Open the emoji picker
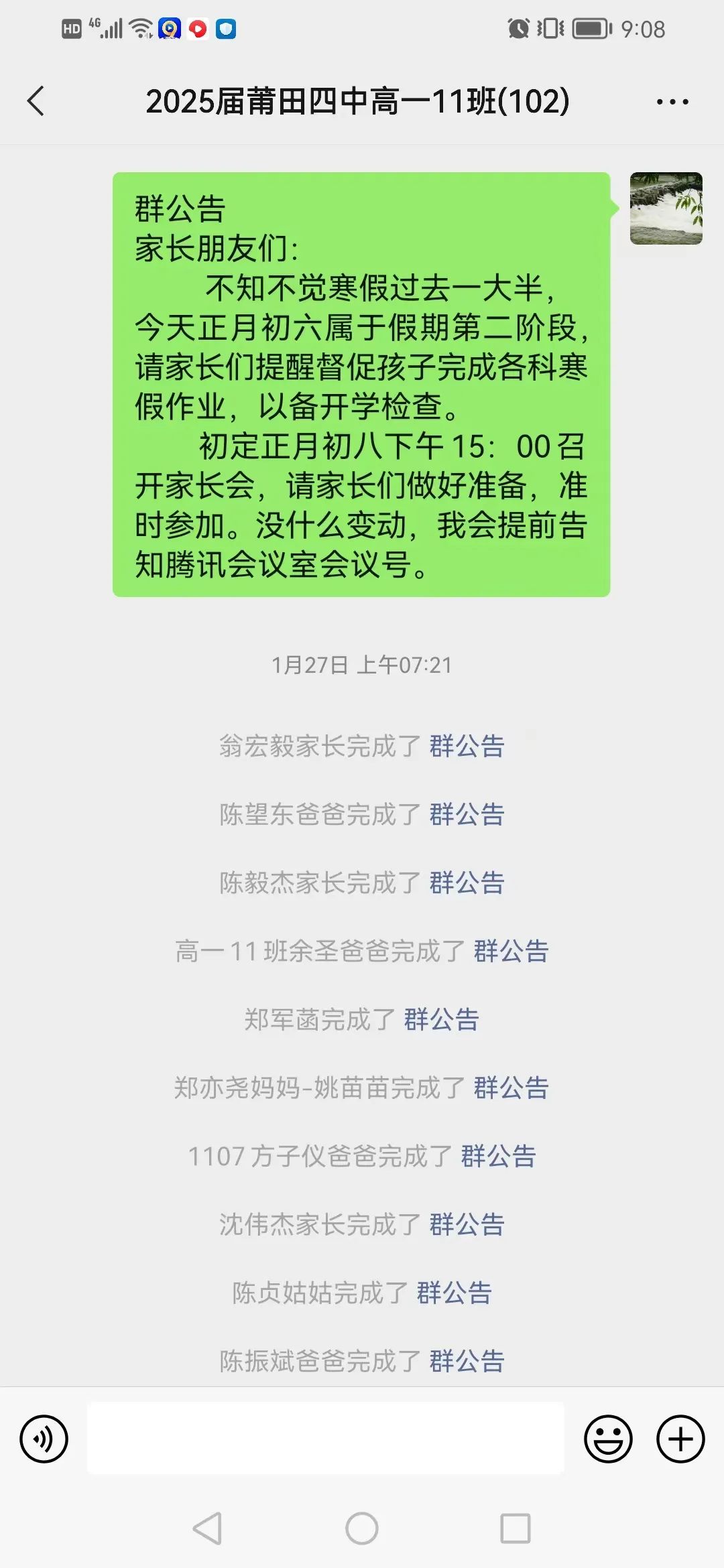 tap(608, 1439)
